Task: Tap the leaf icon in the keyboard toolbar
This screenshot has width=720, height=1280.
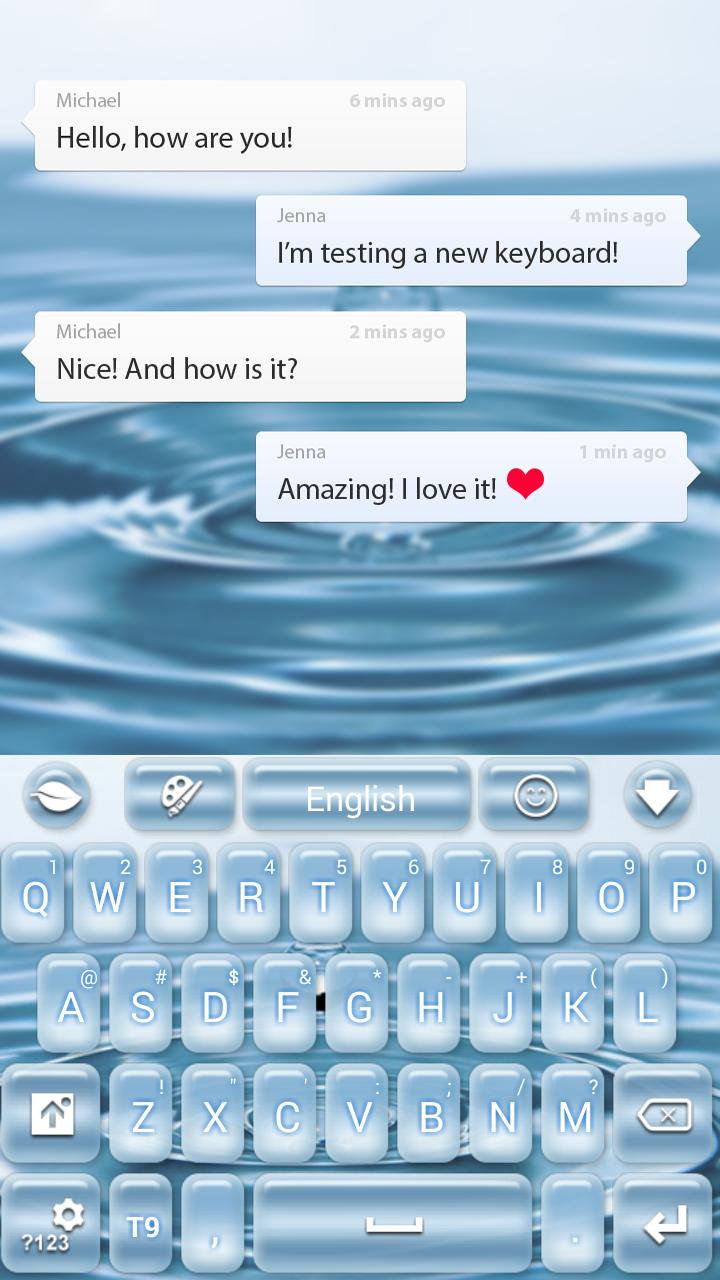Action: tap(57, 794)
